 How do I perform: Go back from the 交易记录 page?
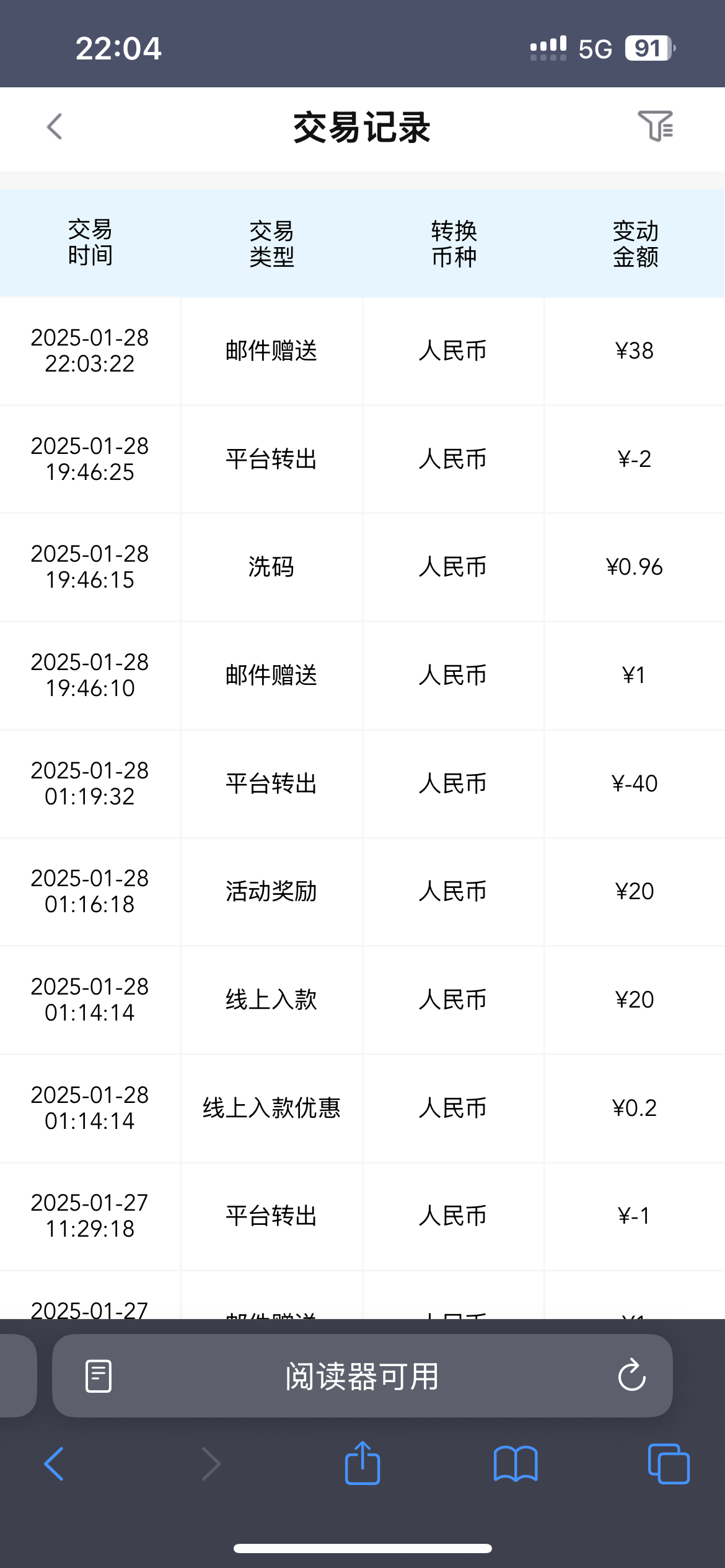[55, 127]
